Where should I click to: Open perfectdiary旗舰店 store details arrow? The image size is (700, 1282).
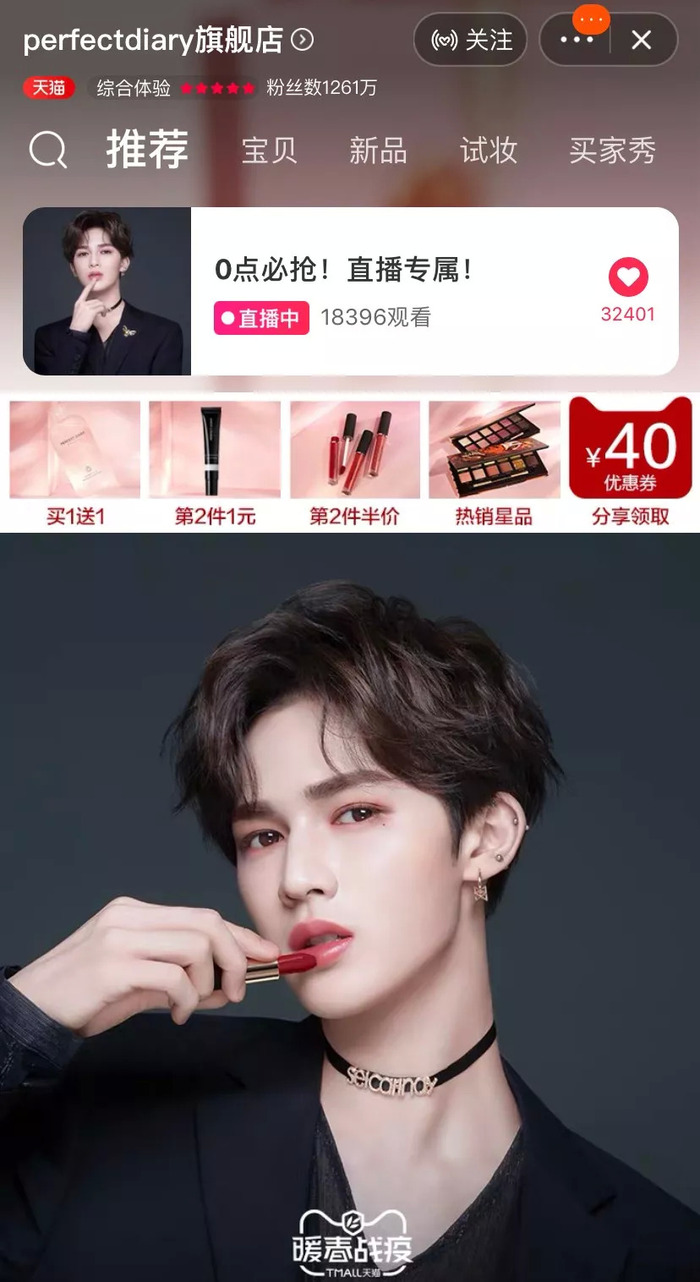click(302, 40)
